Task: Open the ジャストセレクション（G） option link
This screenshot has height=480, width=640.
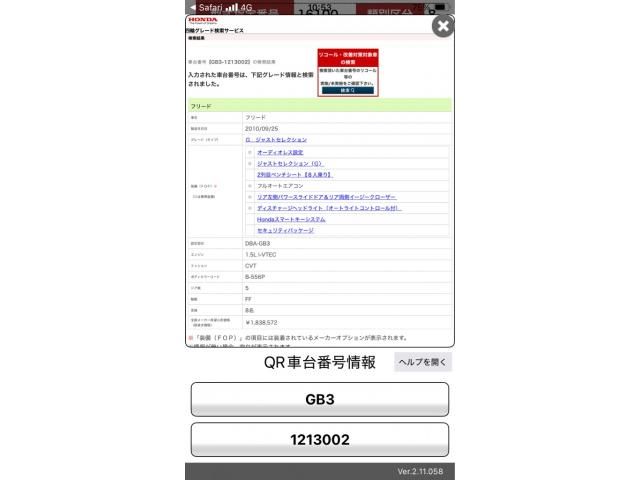Action: tap(290, 163)
